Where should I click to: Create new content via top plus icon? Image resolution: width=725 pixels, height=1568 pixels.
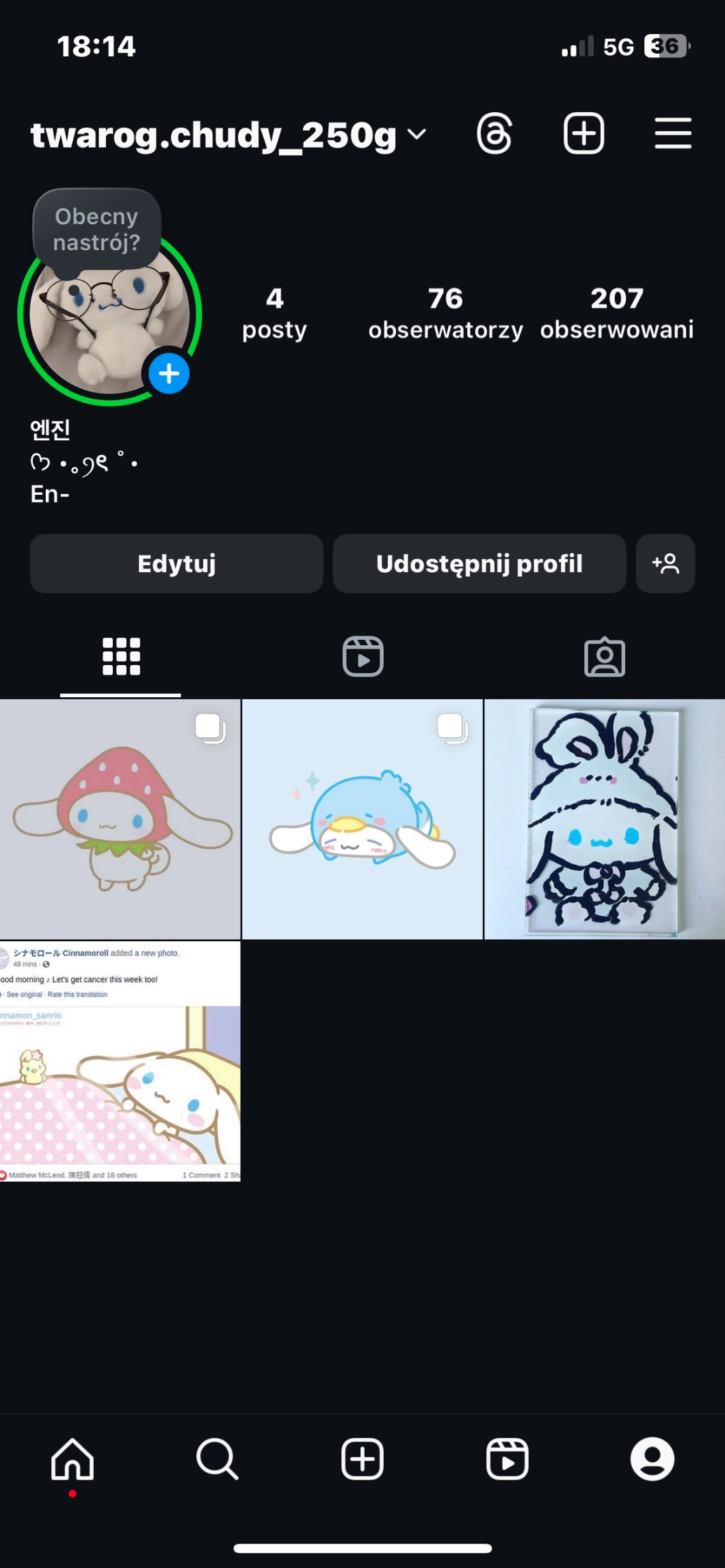click(x=583, y=133)
